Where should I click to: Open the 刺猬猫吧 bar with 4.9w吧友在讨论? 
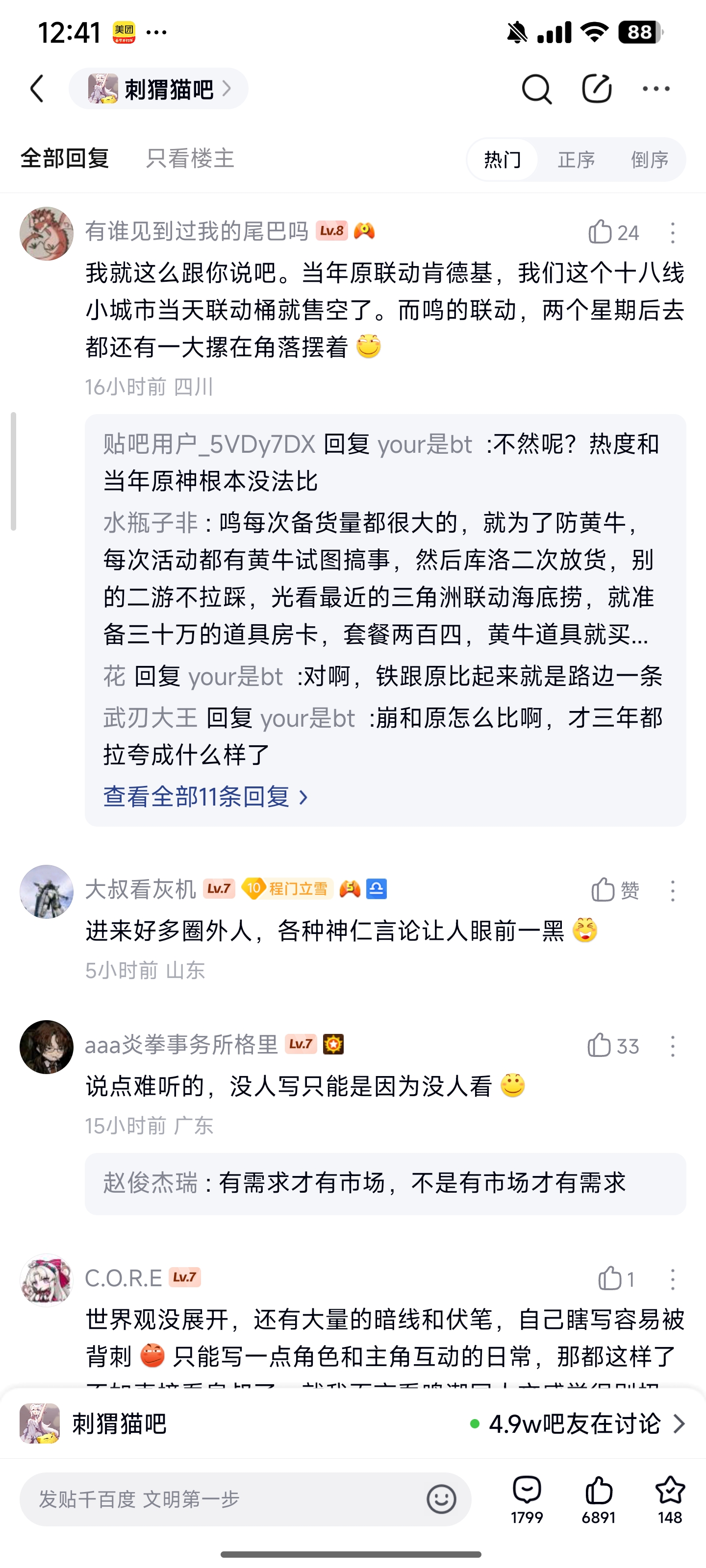pyautogui.click(x=353, y=1424)
